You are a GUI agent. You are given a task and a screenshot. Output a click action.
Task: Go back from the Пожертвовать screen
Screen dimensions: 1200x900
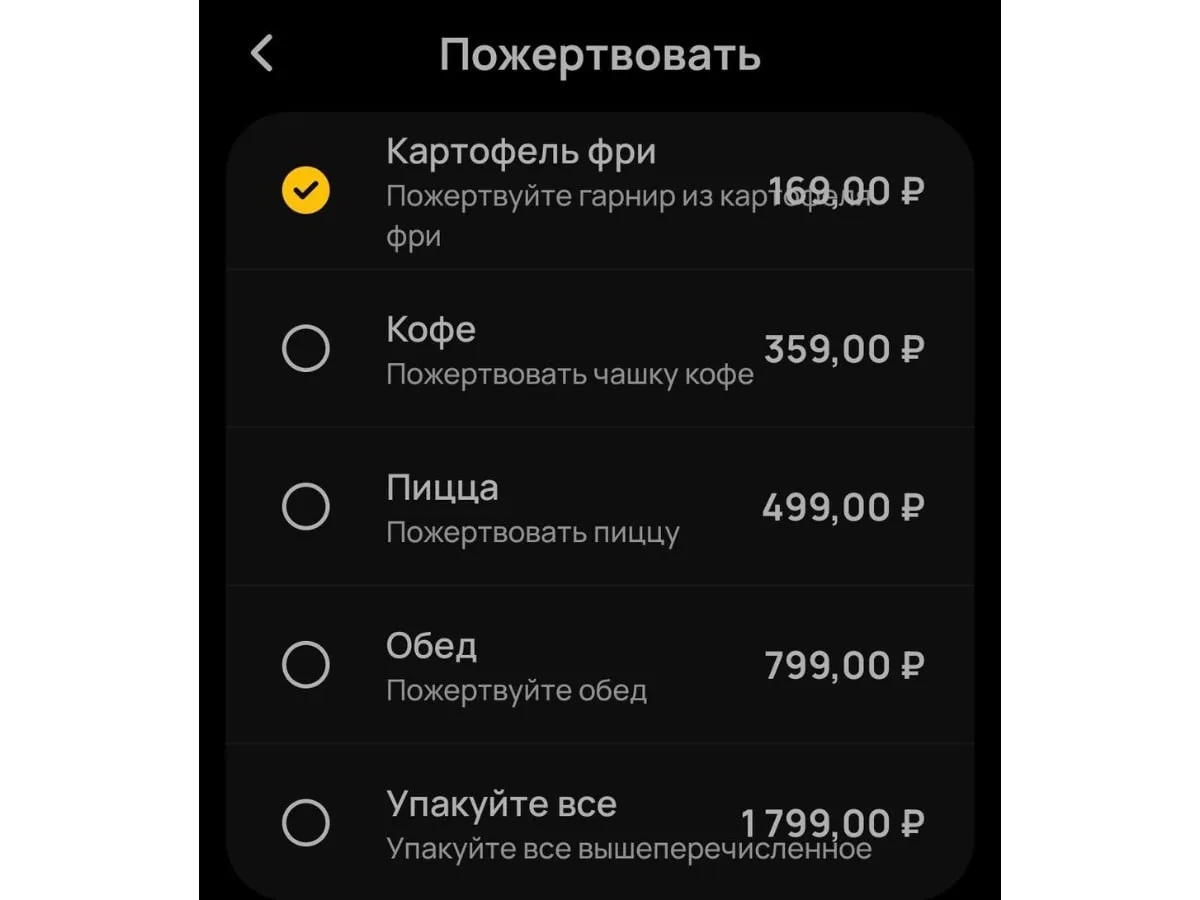coord(262,53)
